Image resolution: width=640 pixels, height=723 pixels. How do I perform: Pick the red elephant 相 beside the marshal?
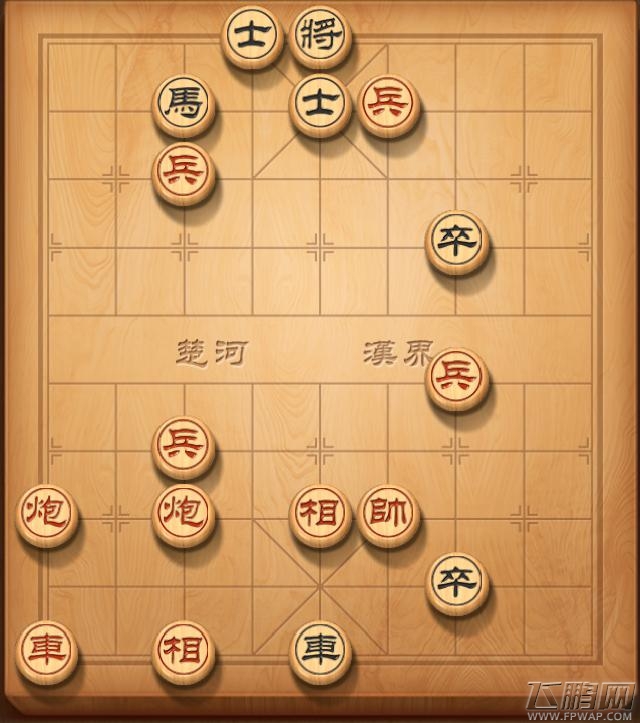click(x=321, y=515)
